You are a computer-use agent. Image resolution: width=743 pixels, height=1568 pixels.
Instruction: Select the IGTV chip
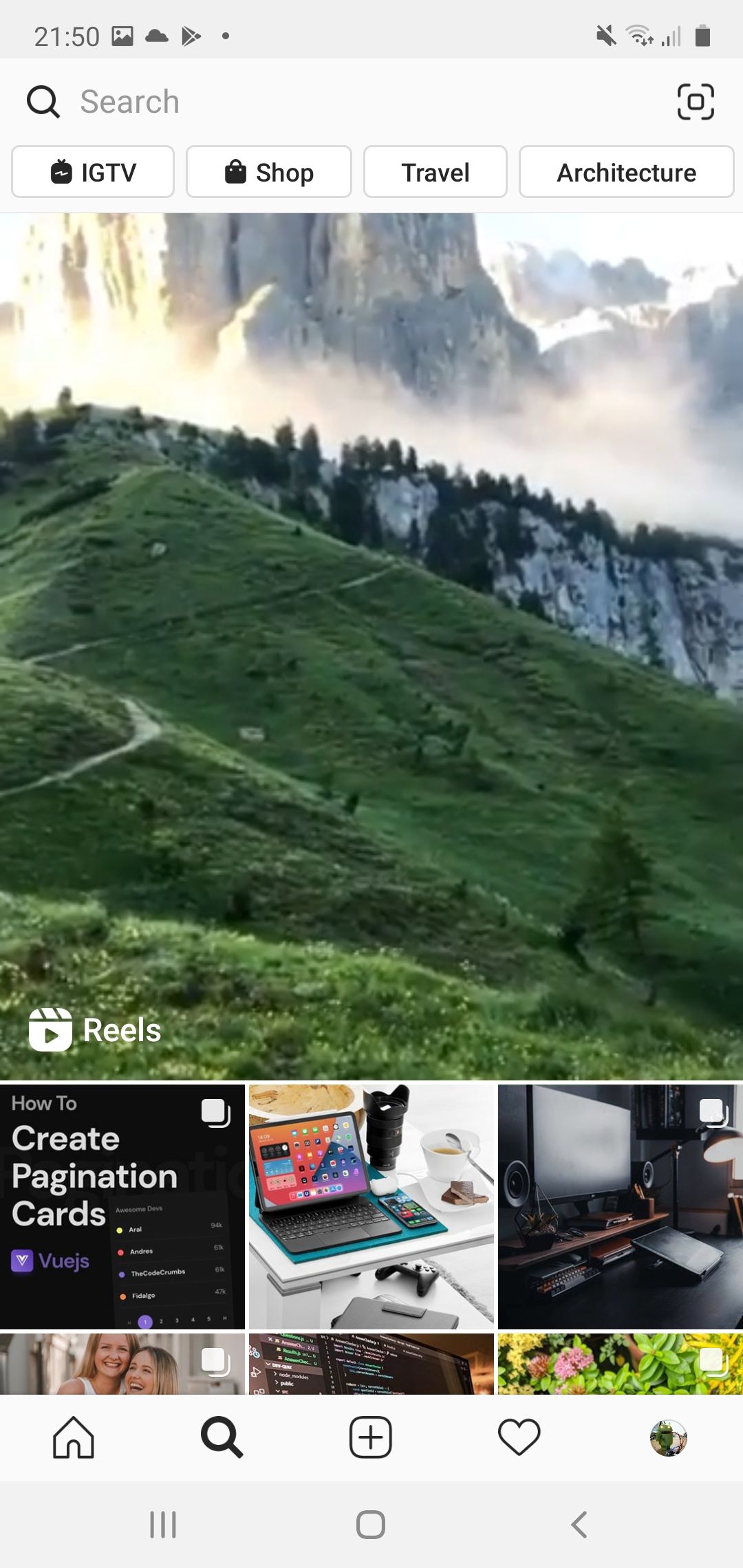coord(93,172)
